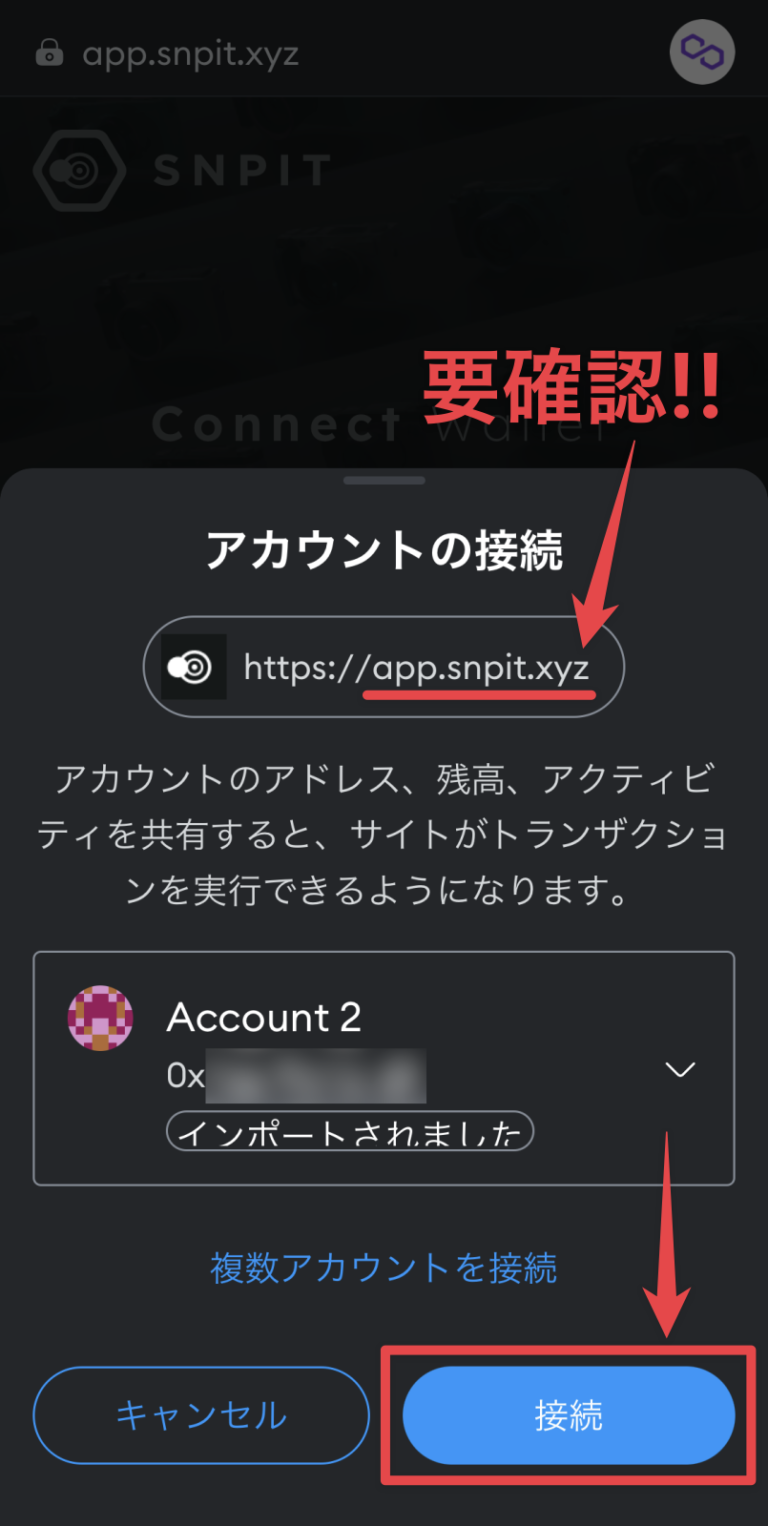Screen dimensions: 768x1526
Task: Select the Account 2 avatar image
Action: coord(101,1018)
